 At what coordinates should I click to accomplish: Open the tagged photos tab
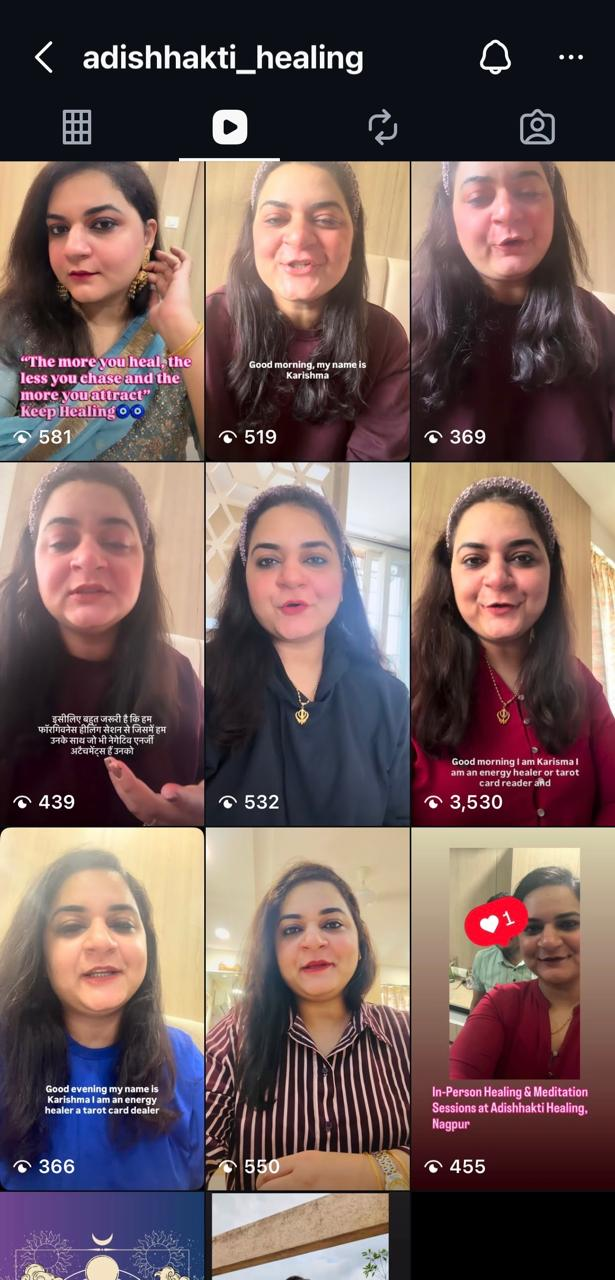(x=537, y=127)
